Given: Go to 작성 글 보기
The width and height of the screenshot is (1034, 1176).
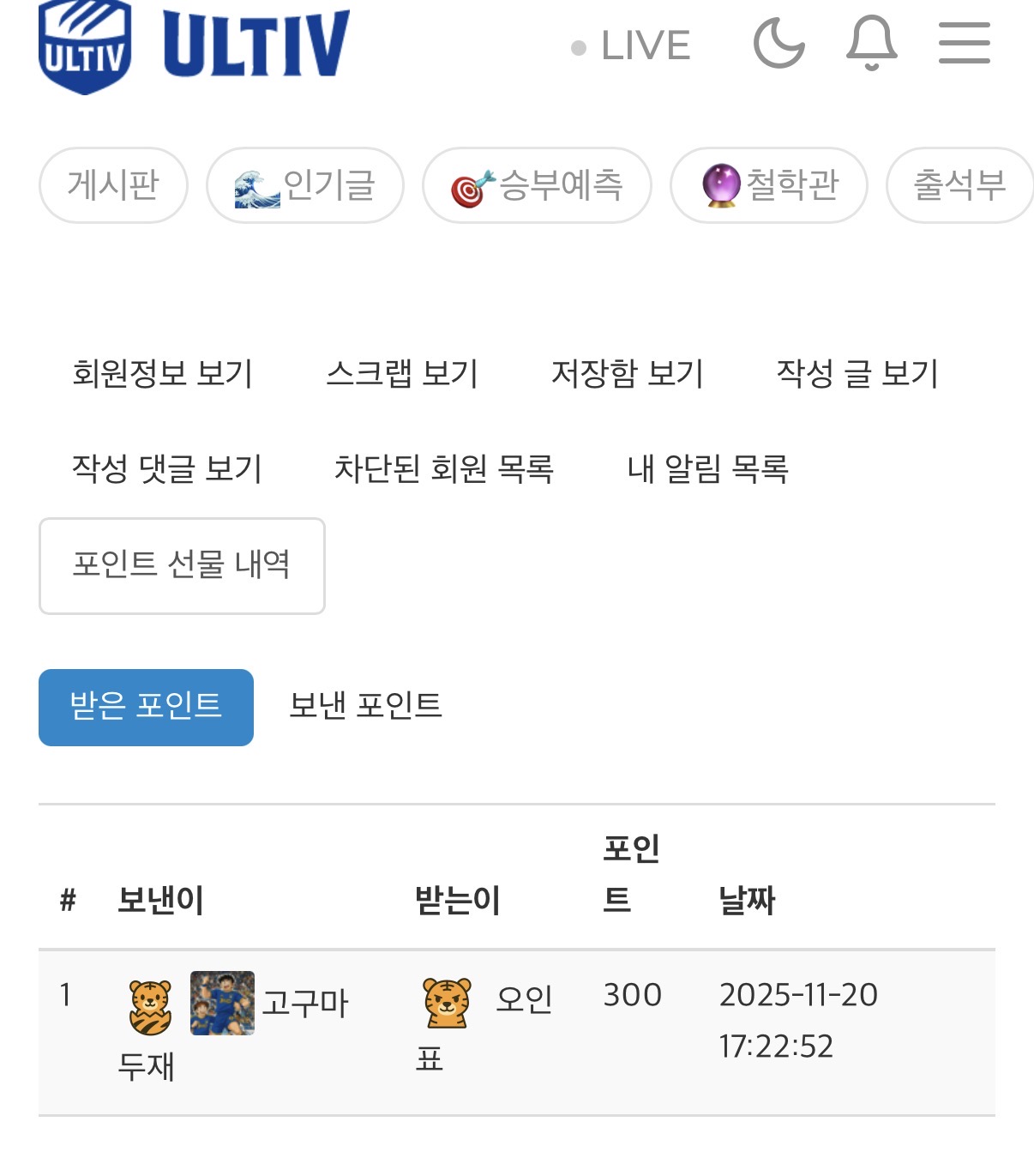Looking at the screenshot, I should (x=857, y=374).
